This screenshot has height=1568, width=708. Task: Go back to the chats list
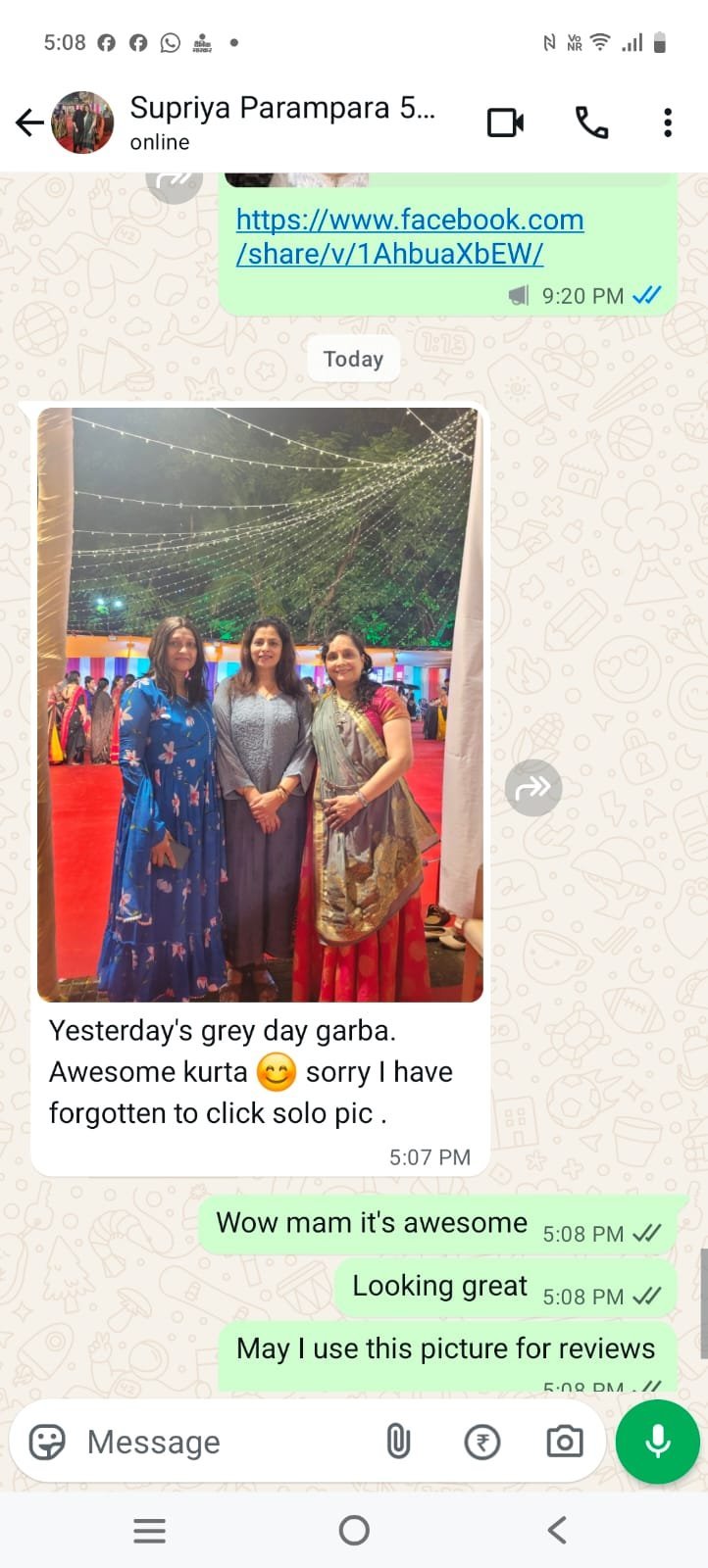click(29, 122)
